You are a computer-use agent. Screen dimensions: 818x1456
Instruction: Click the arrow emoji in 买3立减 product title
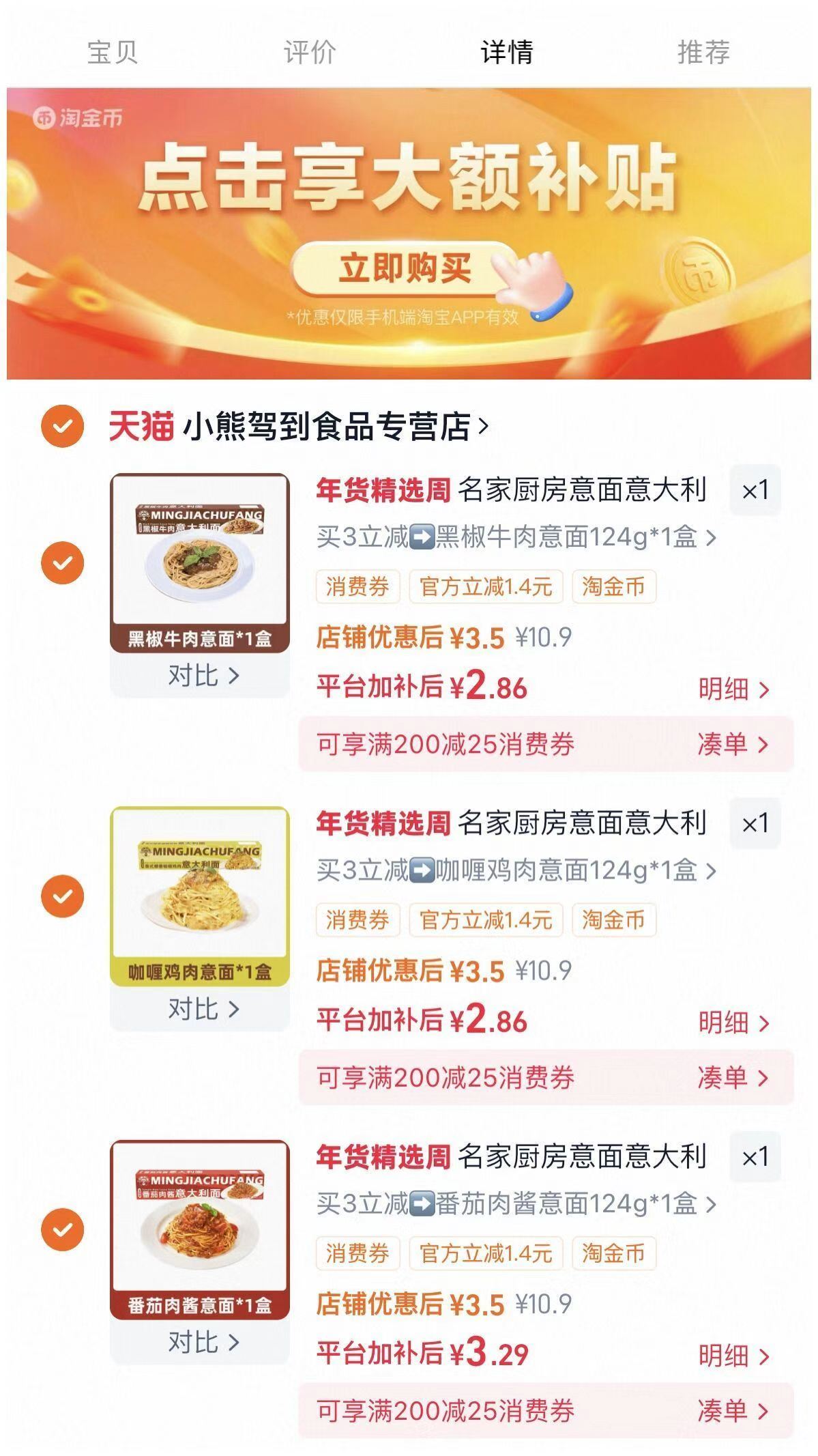[421, 539]
